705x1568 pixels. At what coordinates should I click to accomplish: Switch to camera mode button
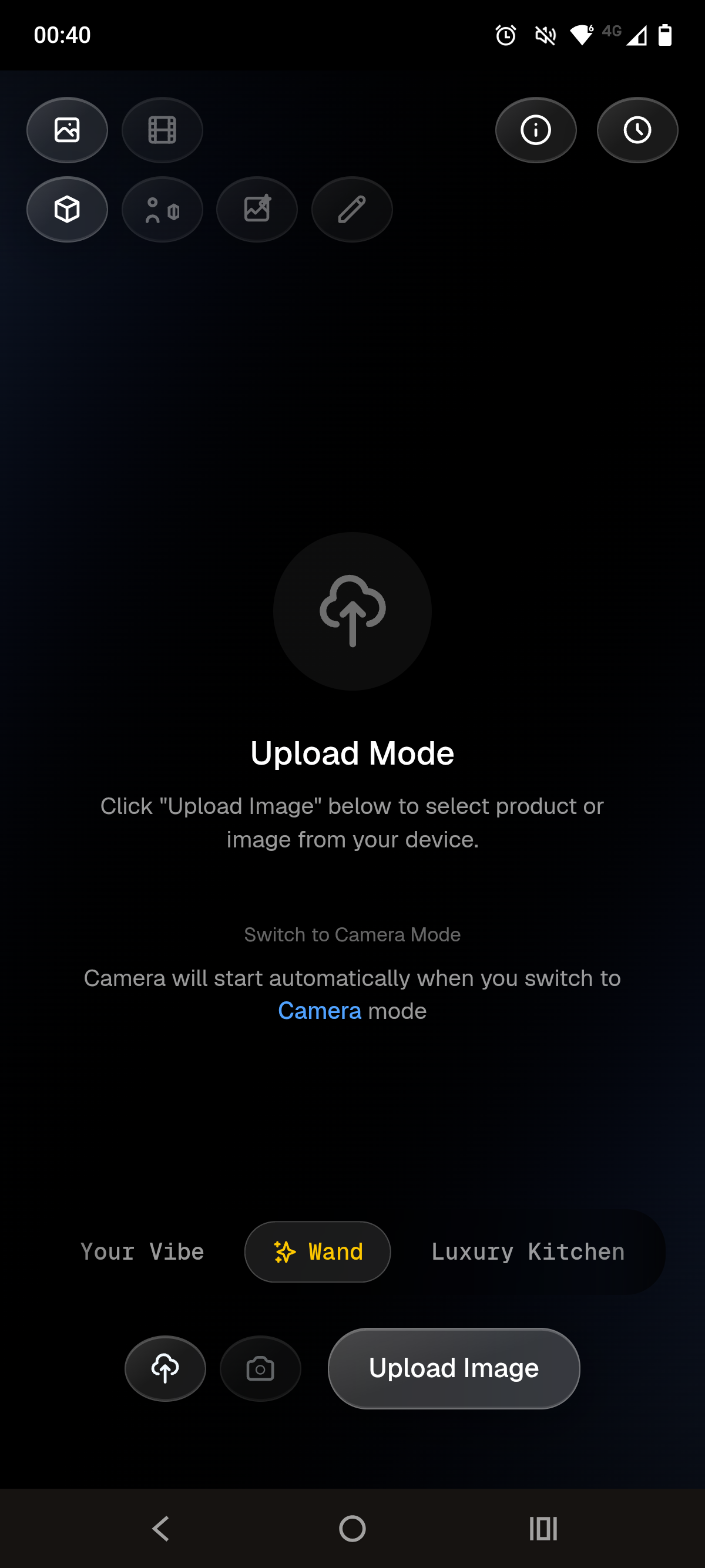pyautogui.click(x=260, y=1368)
